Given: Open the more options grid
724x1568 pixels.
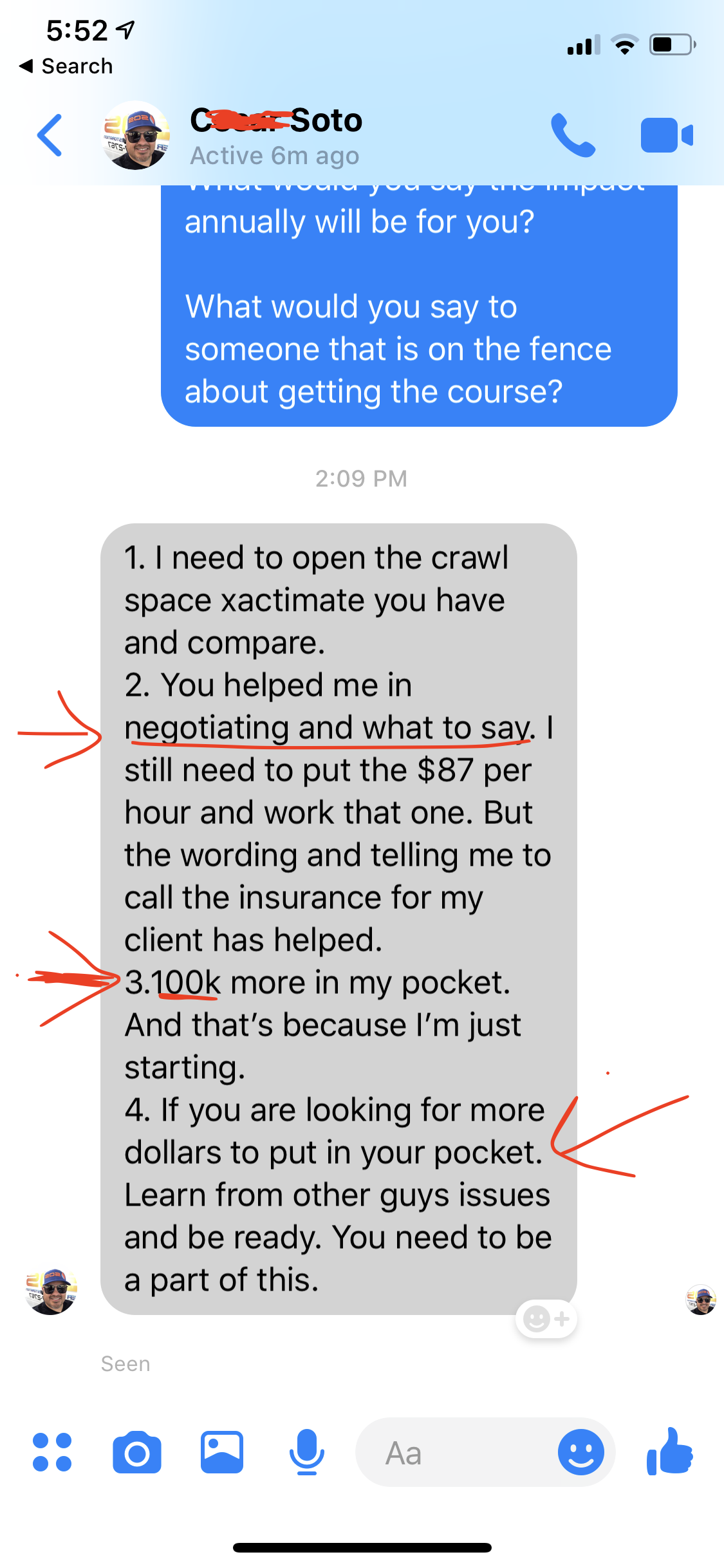Looking at the screenshot, I should 52,1453.
